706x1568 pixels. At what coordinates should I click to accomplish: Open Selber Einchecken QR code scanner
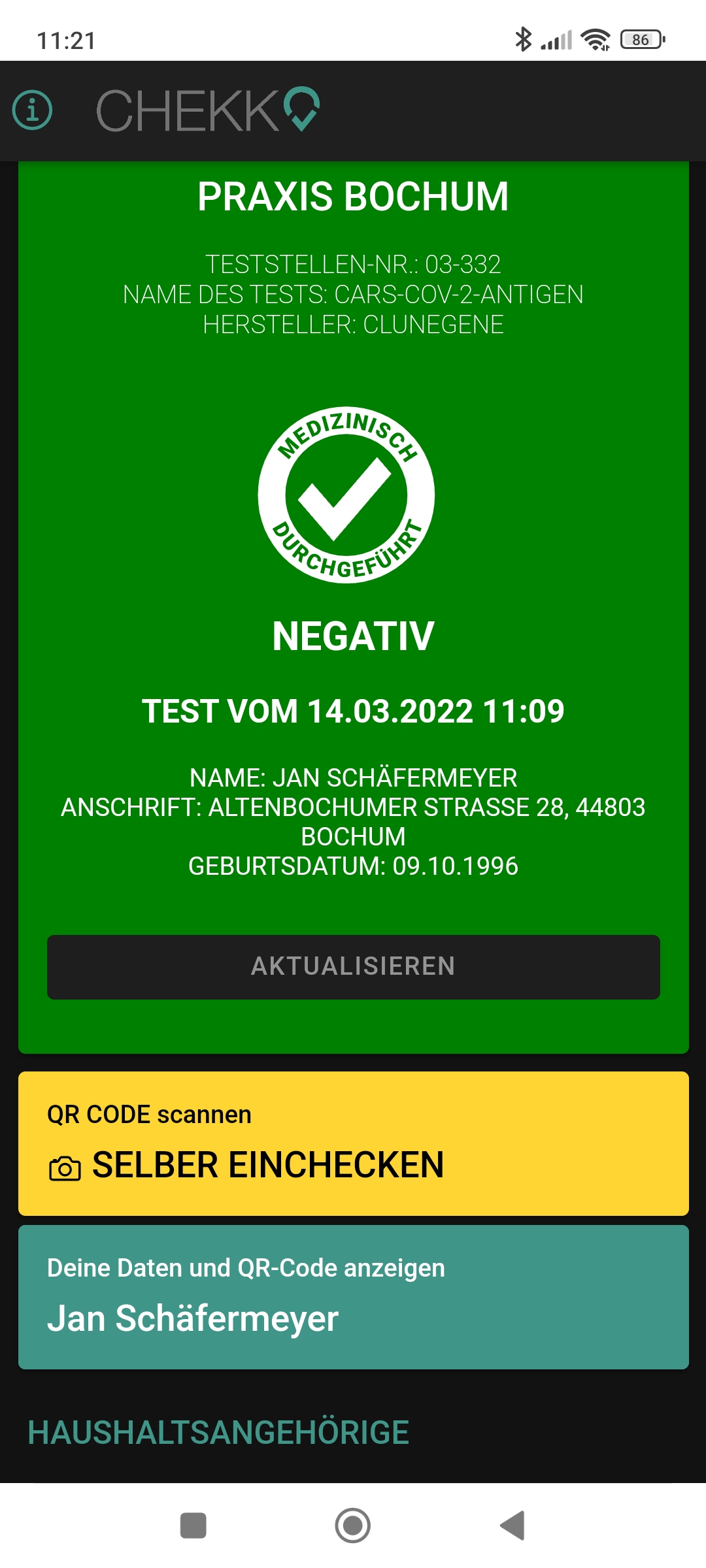[x=353, y=1143]
